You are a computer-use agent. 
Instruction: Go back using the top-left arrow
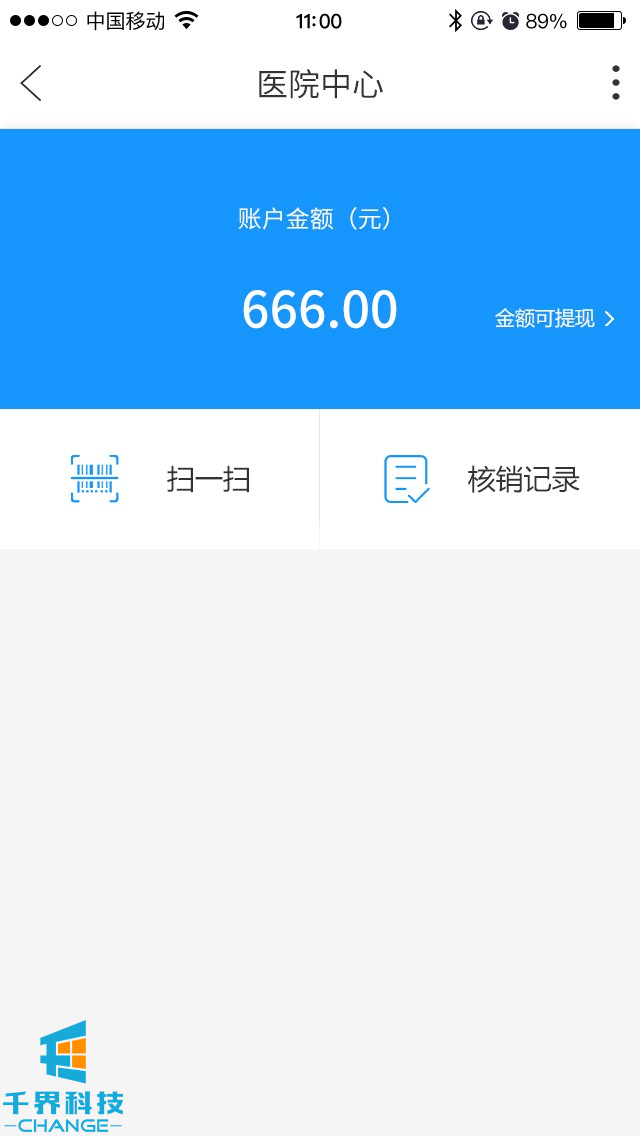pos(31,83)
